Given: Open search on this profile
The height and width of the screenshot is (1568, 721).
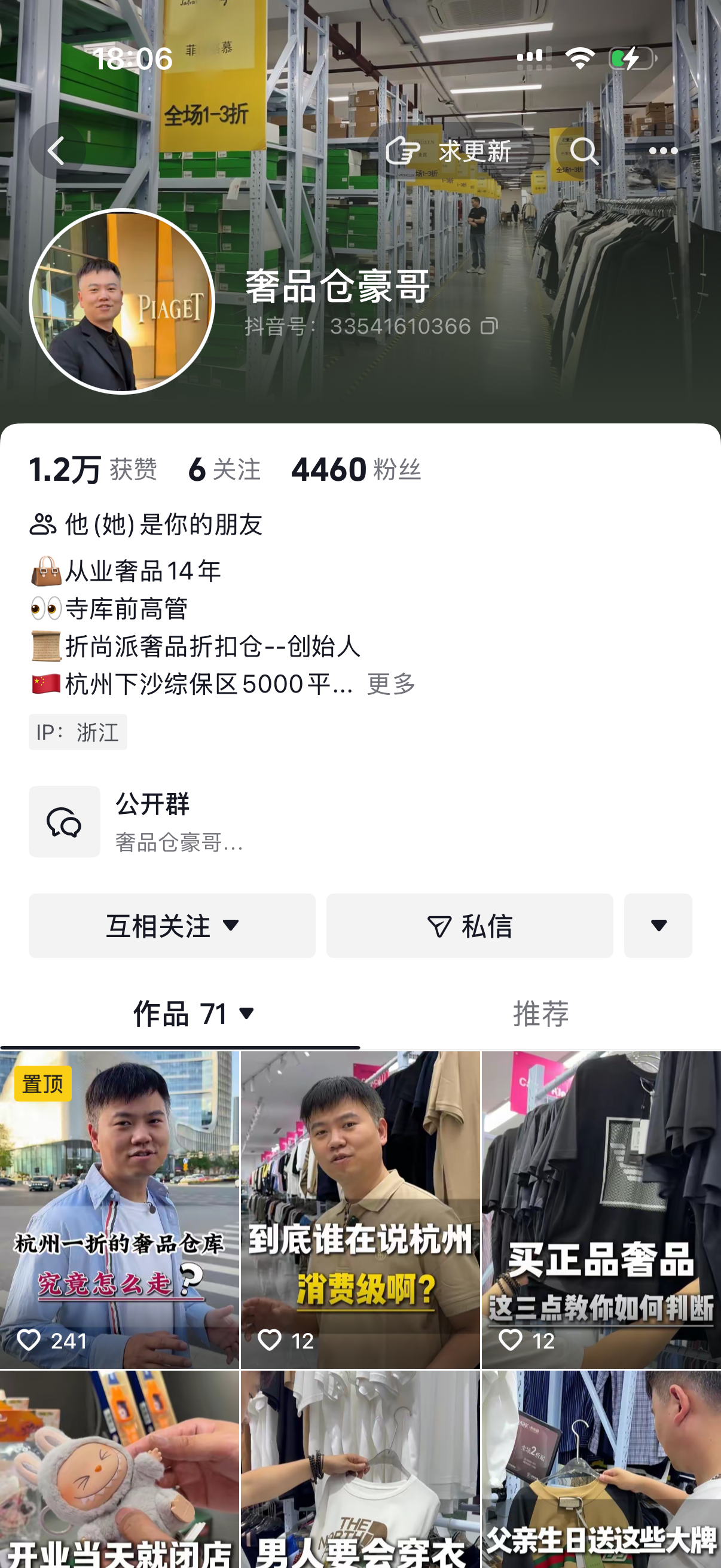Looking at the screenshot, I should (583, 150).
